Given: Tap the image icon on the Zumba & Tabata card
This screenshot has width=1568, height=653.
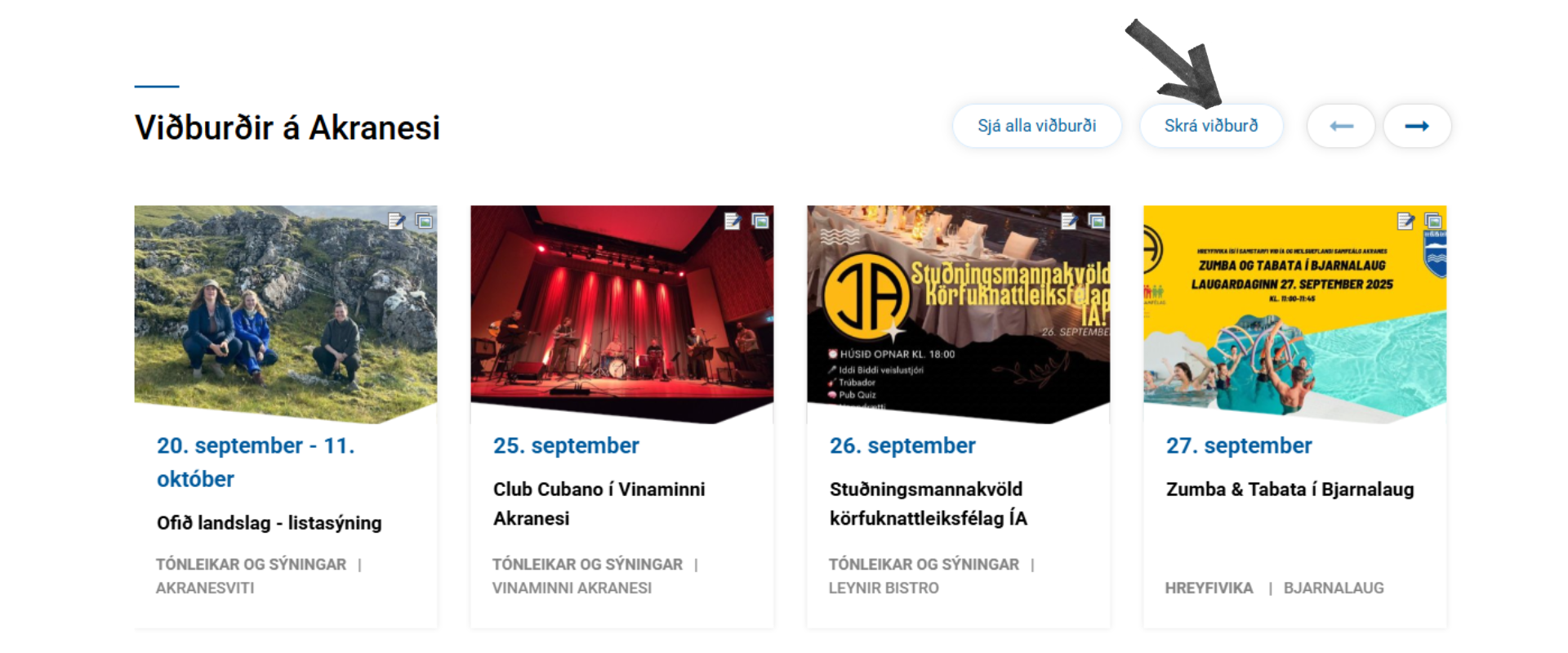Looking at the screenshot, I should click(x=1432, y=221).
